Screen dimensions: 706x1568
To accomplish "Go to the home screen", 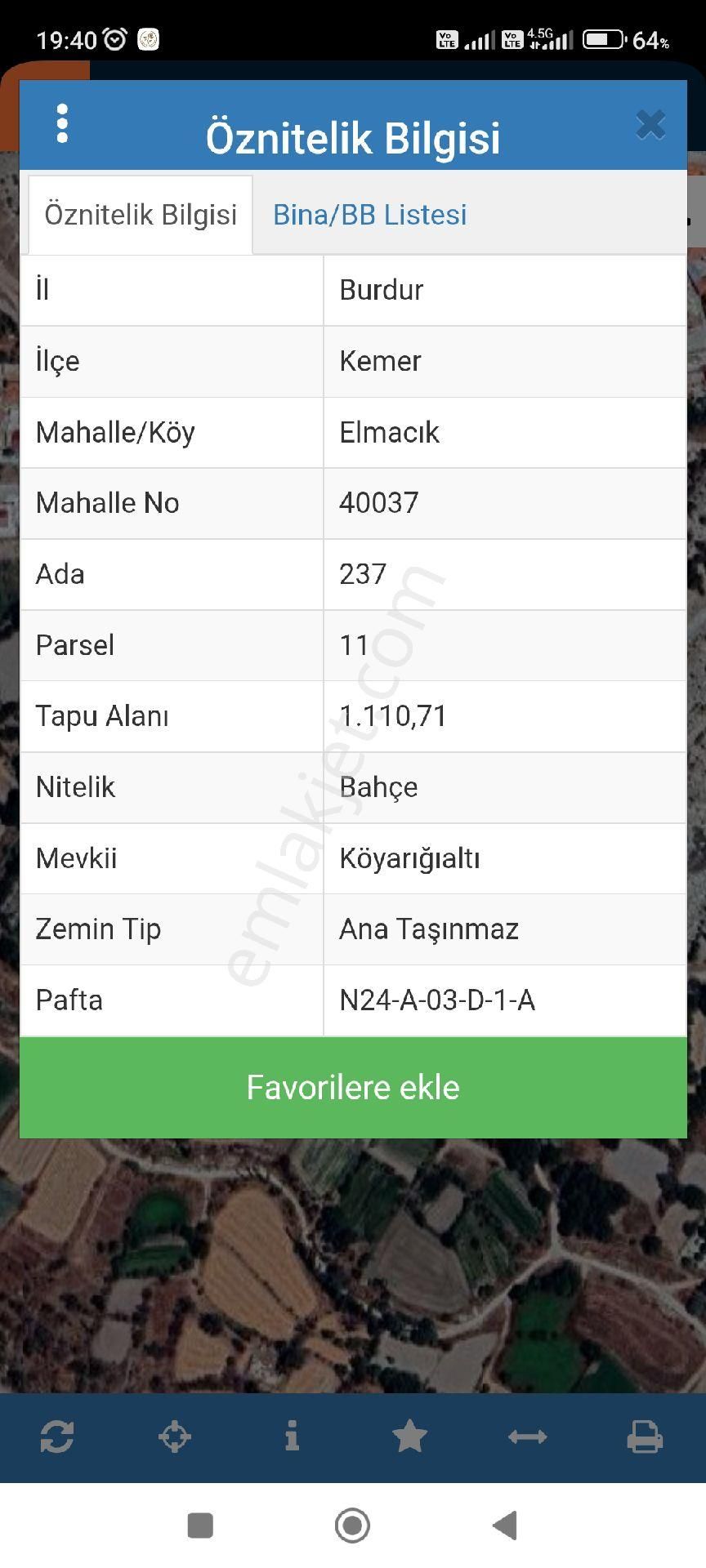I will click(352, 1525).
